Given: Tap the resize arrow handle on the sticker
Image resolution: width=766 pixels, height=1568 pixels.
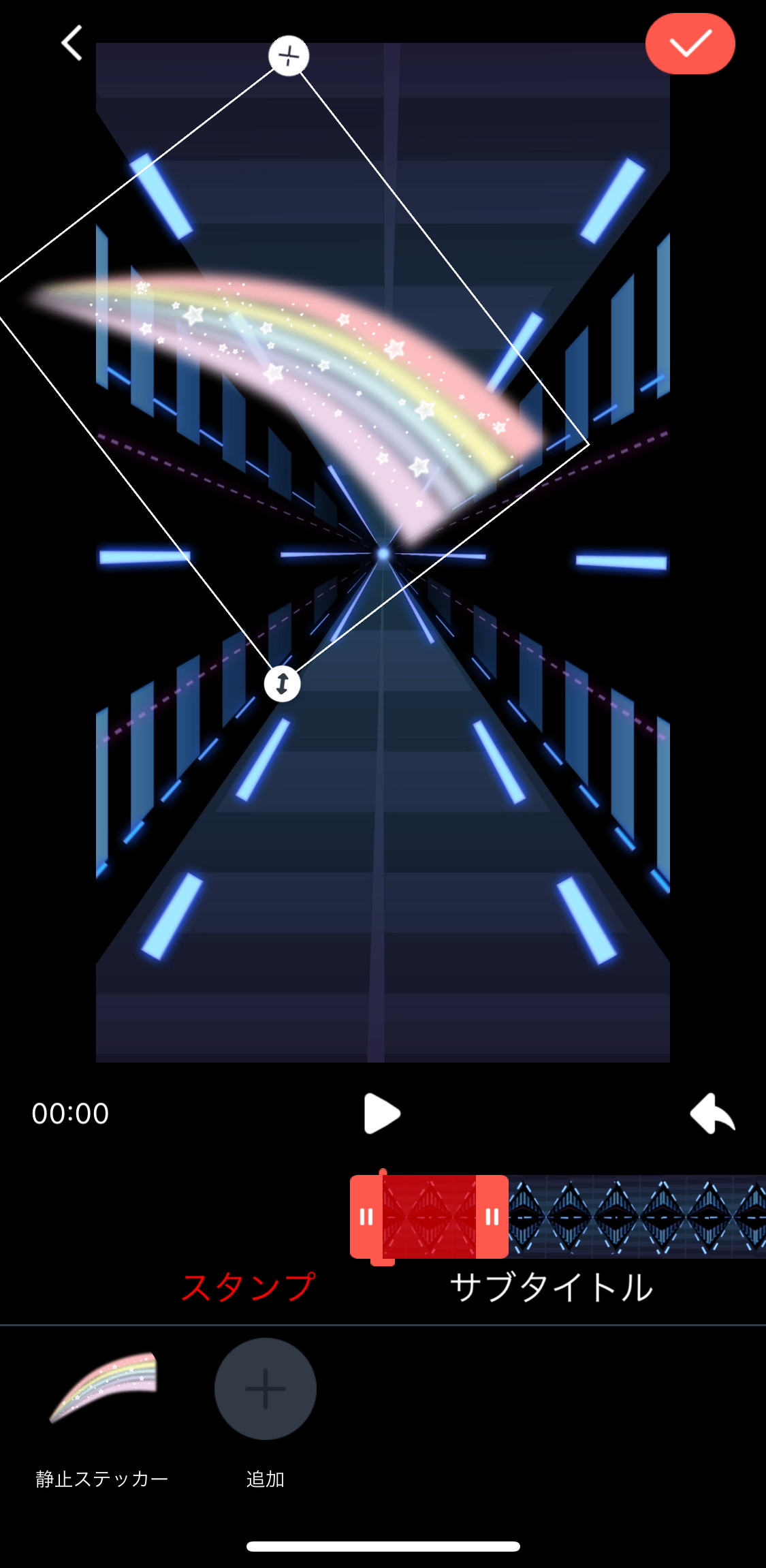Looking at the screenshot, I should (283, 683).
